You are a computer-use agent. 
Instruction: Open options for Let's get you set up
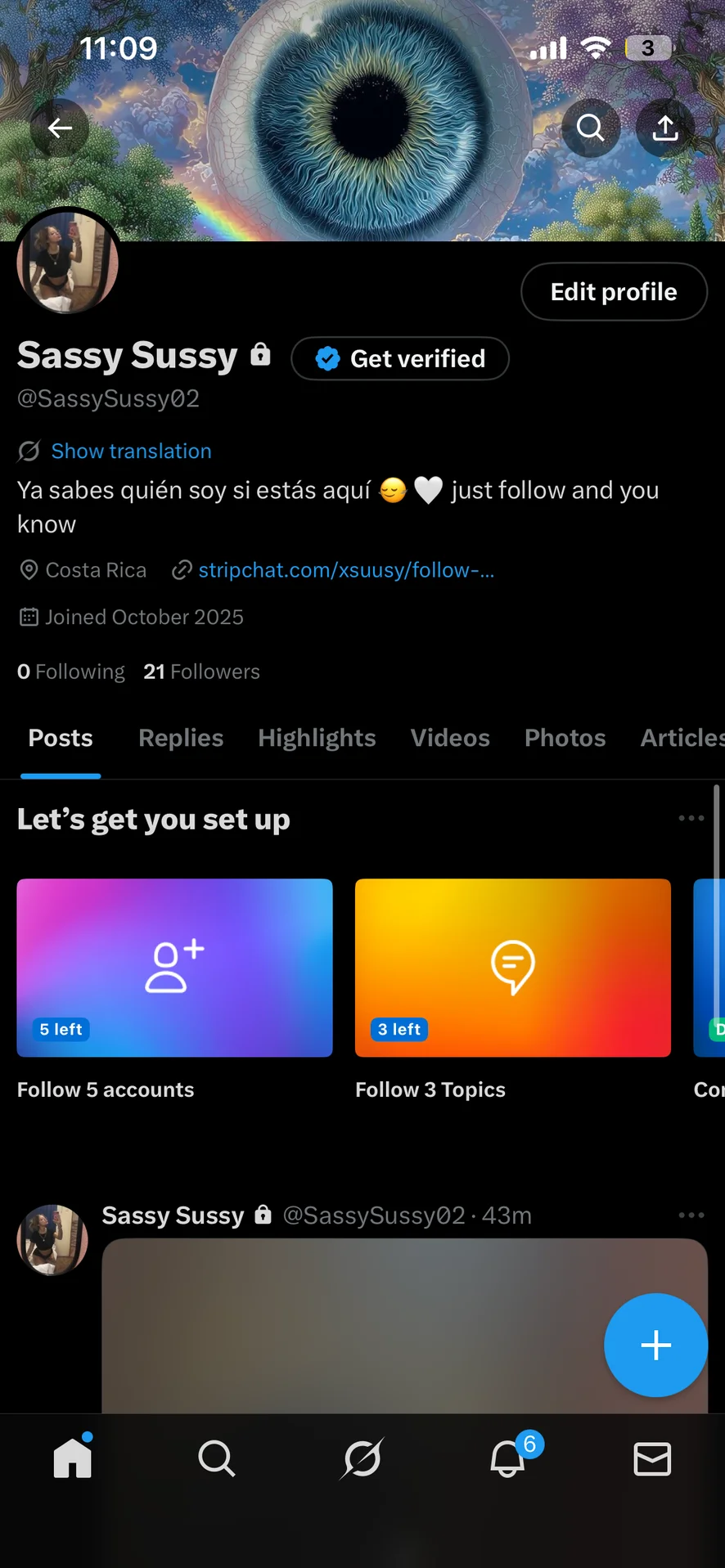(691, 819)
